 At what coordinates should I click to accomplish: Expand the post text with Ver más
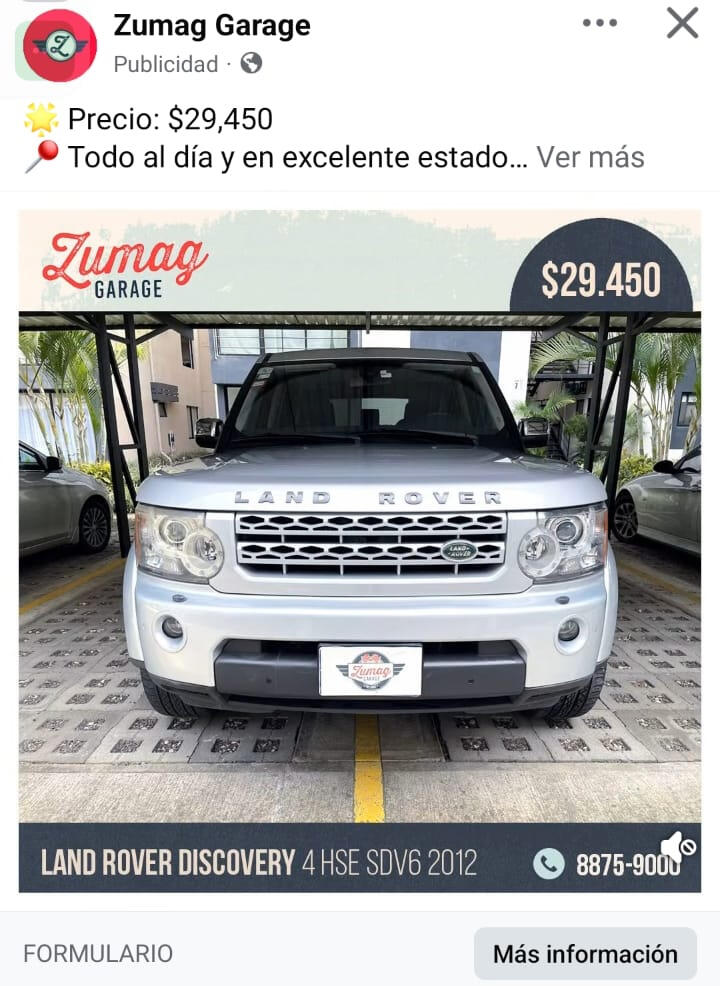590,157
